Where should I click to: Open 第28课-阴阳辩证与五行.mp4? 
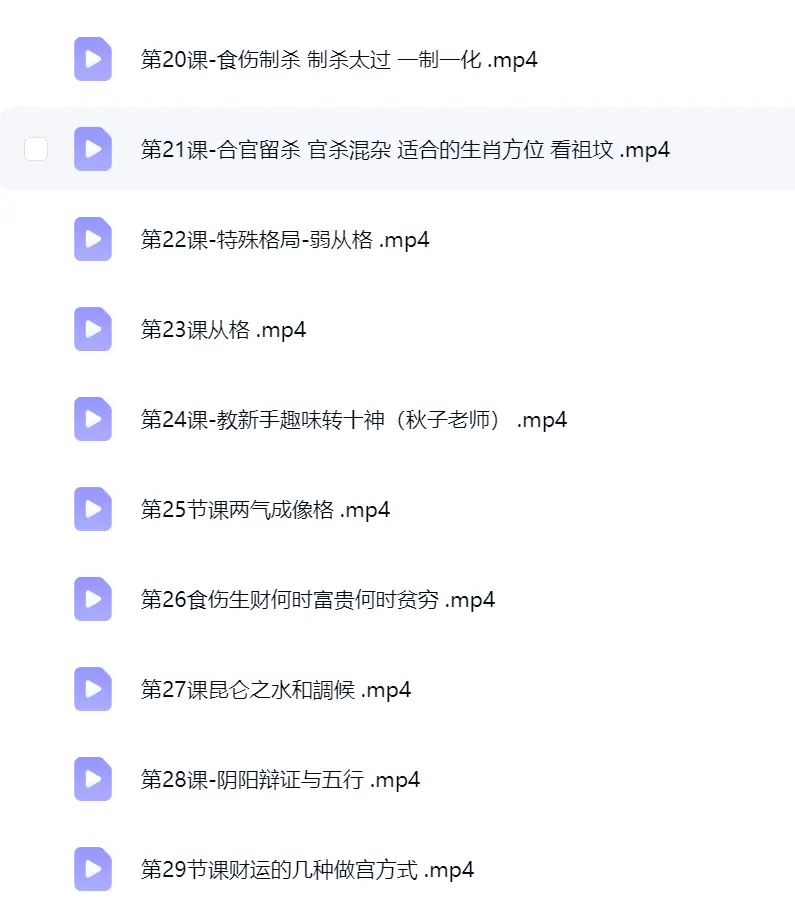click(x=280, y=780)
